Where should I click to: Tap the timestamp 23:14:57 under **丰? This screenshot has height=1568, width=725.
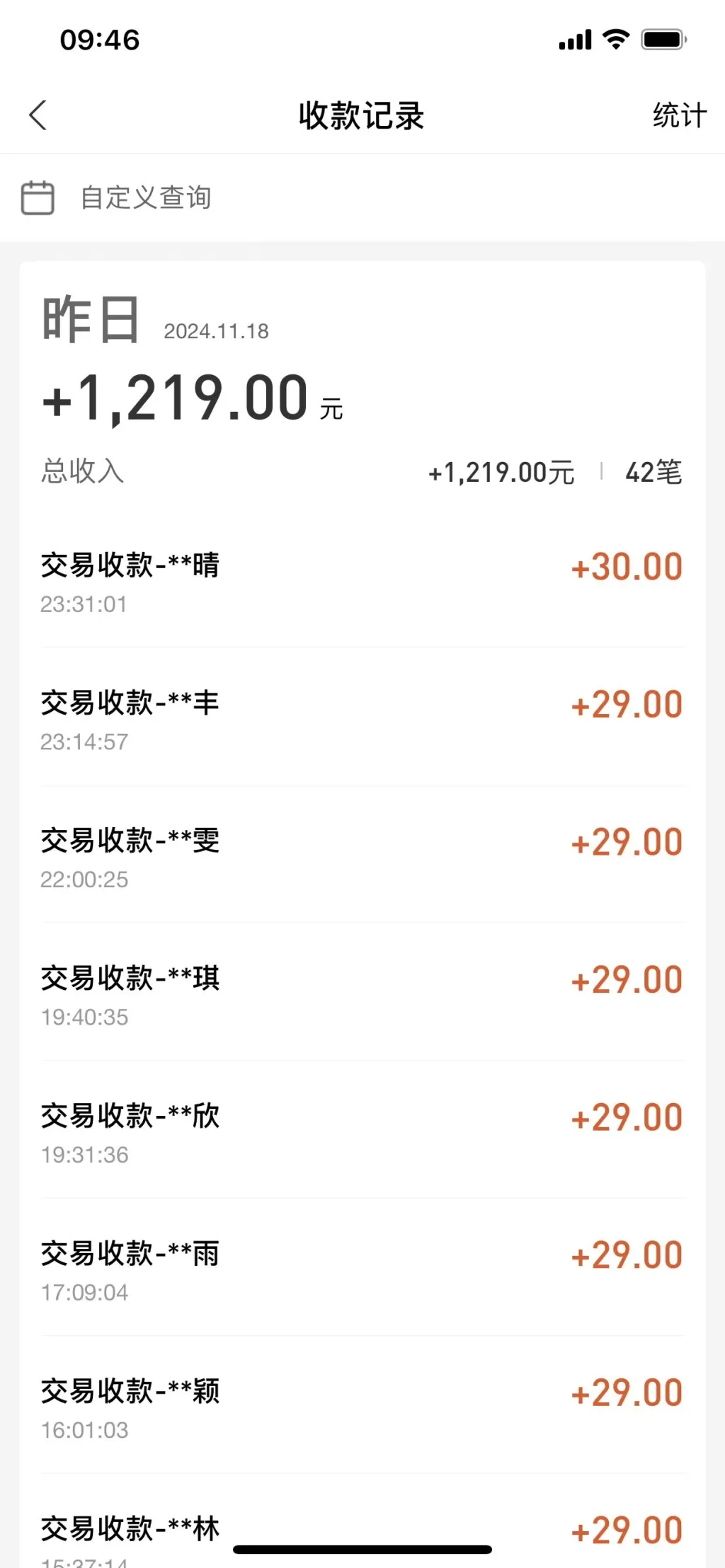84,742
